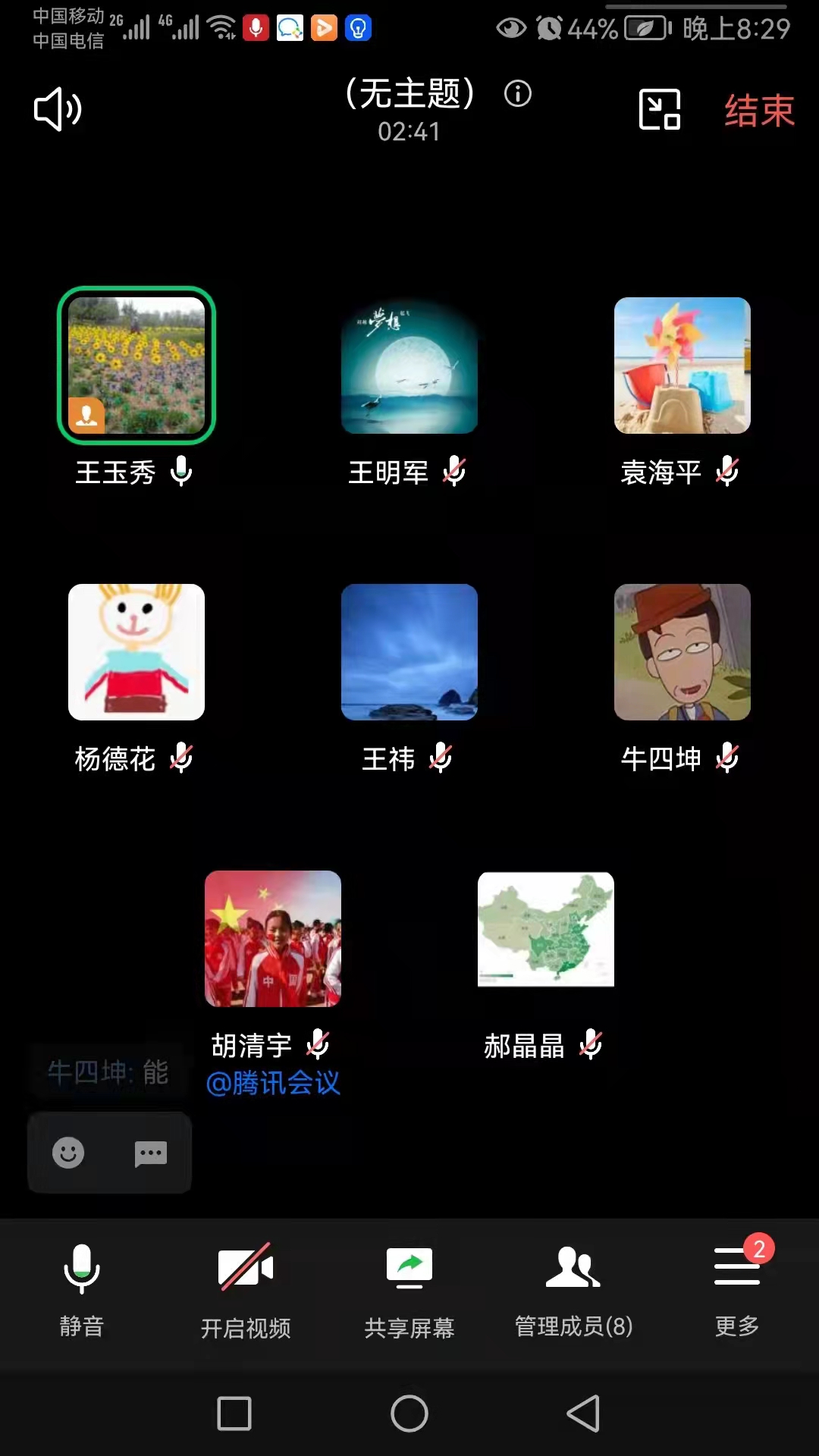The image size is (819, 1456).
Task: Open 郝晶晶's participant tile
Action: tap(546, 930)
